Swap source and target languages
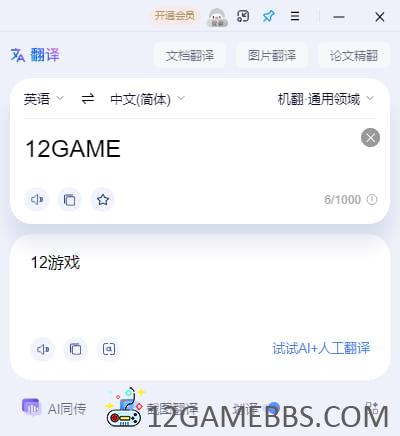The height and width of the screenshot is (436, 400). pos(88,99)
